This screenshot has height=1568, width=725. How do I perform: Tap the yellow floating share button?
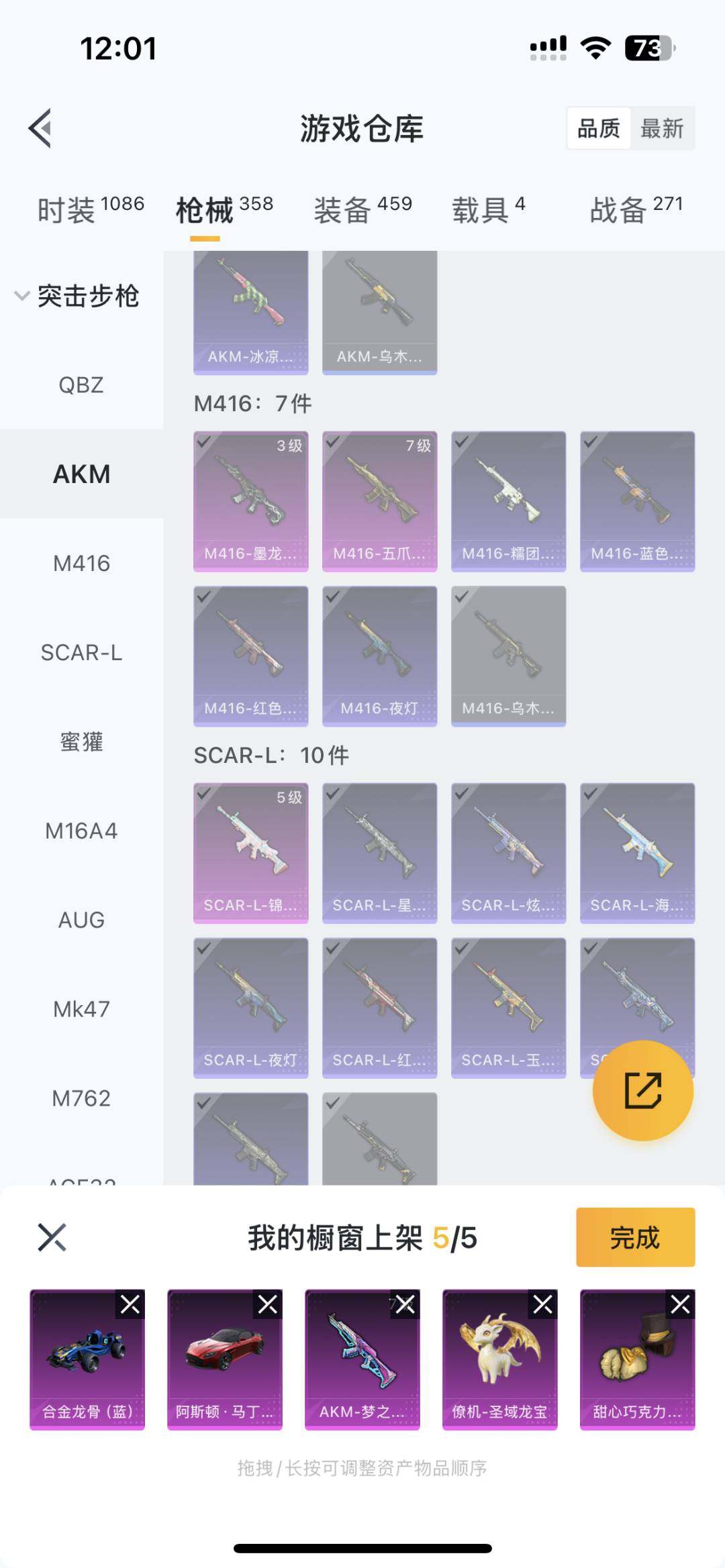pos(642,1090)
